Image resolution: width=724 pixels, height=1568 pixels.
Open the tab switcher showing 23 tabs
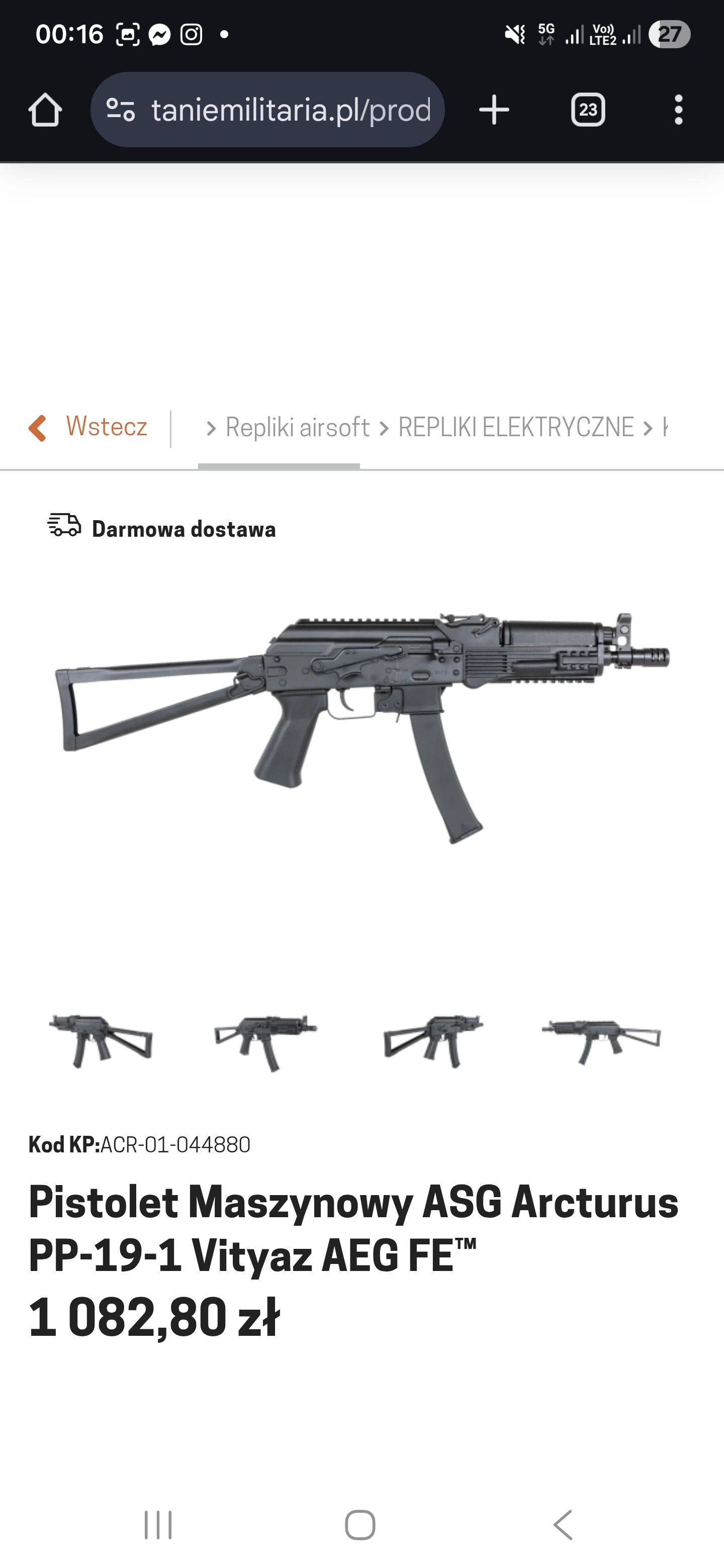(x=588, y=110)
